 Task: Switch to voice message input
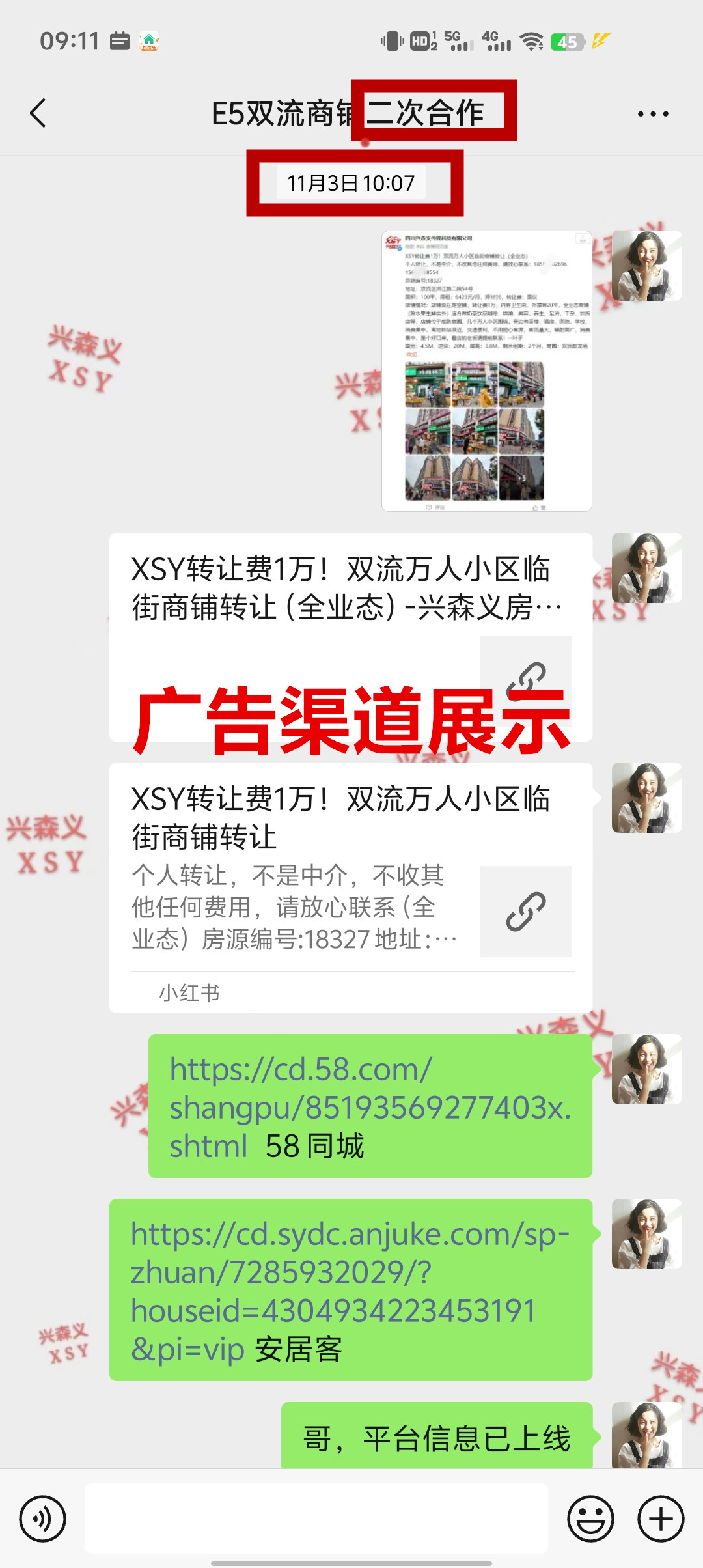tap(43, 1519)
